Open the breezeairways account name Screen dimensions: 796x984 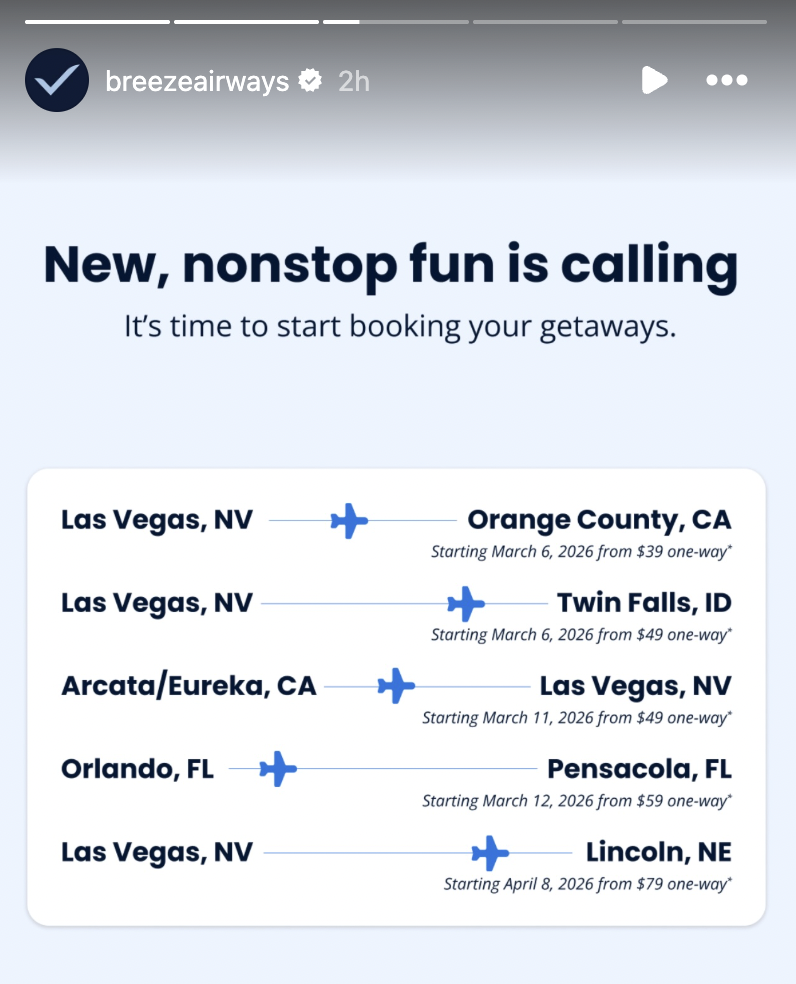(197, 81)
